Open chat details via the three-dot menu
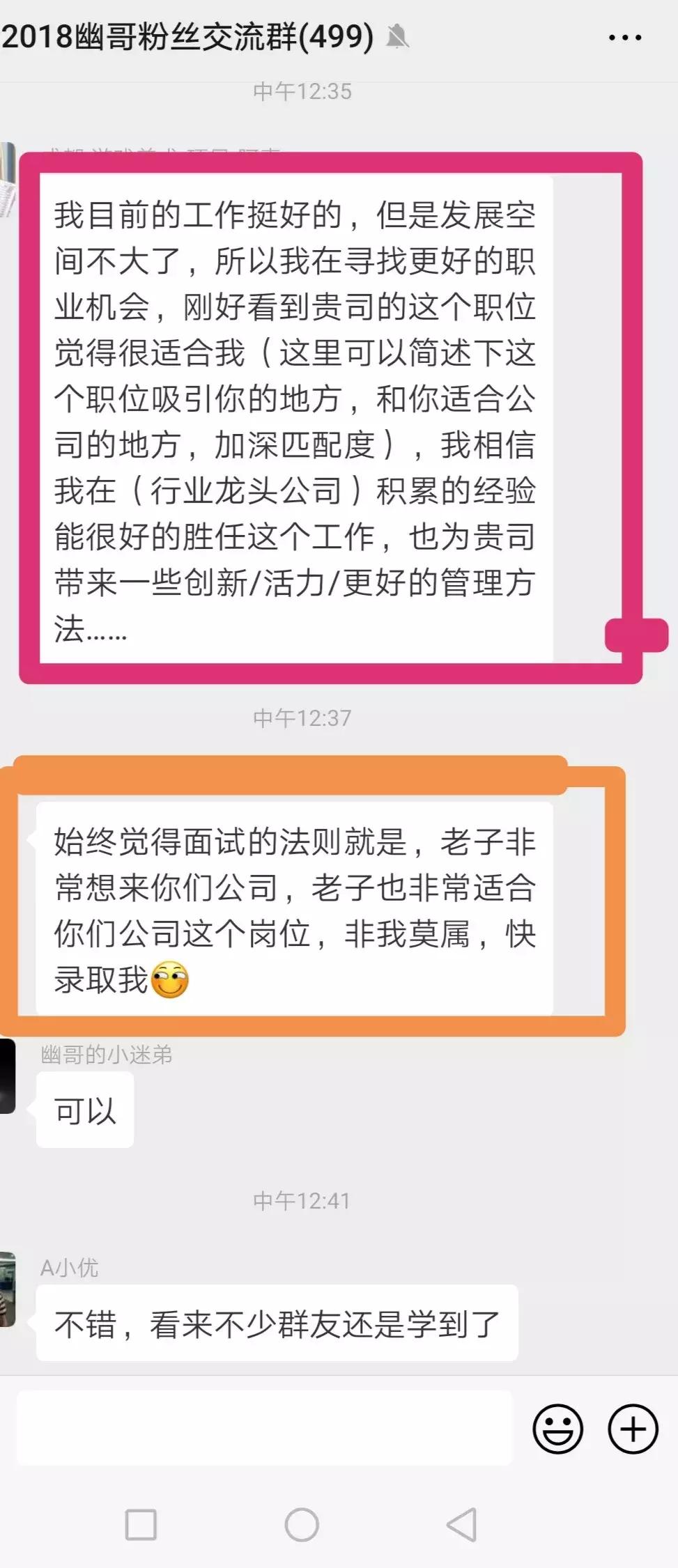Image resolution: width=678 pixels, height=1568 pixels. tap(625, 38)
